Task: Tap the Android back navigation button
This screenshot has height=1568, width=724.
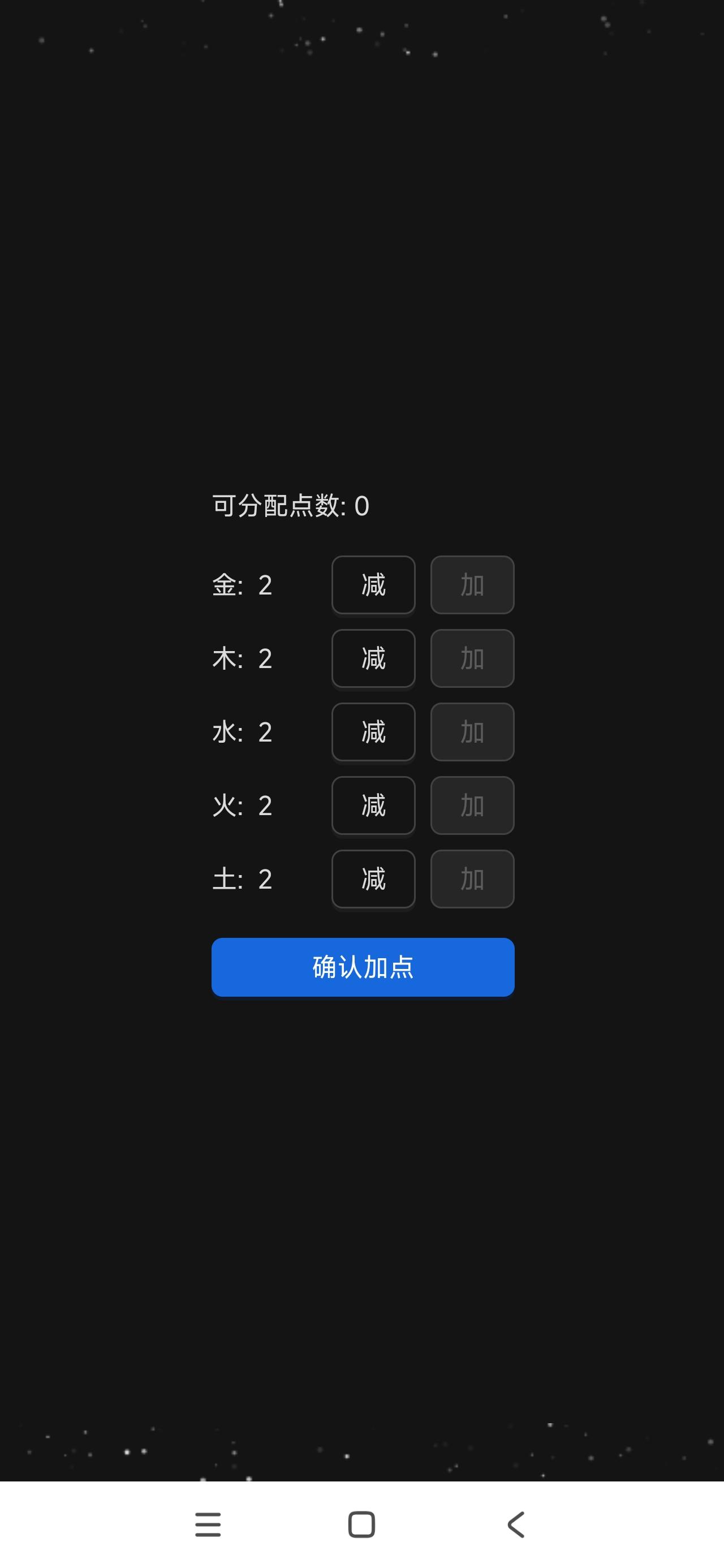Action: [x=515, y=1524]
